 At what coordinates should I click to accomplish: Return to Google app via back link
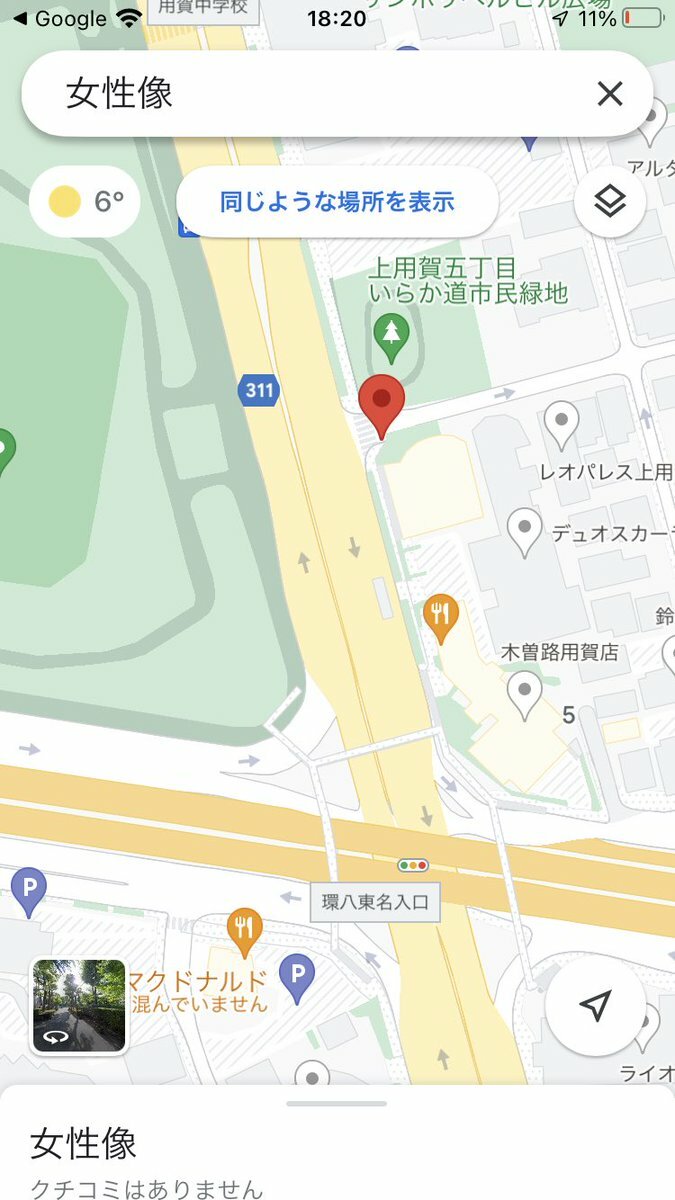coord(58,18)
